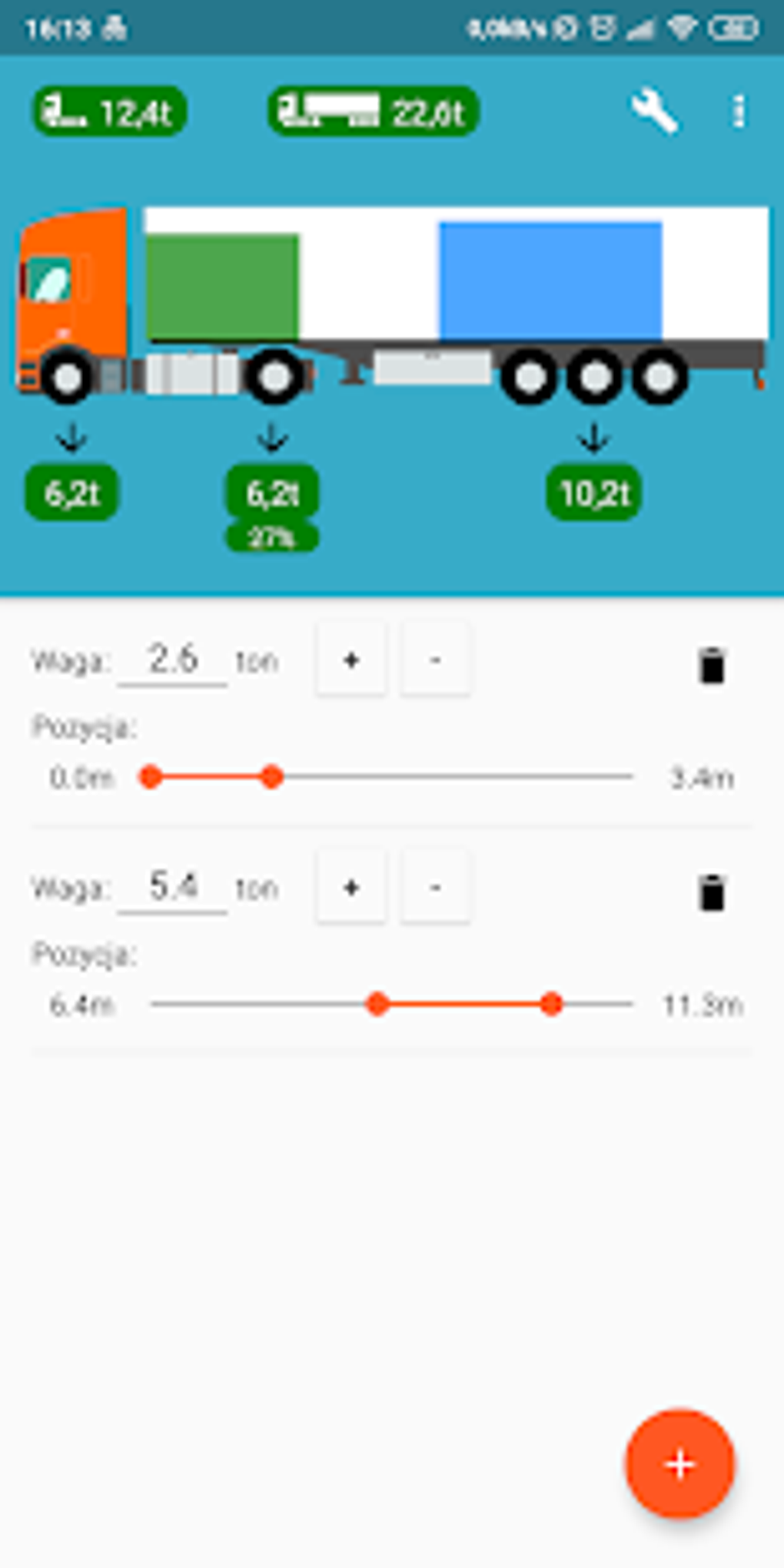Increase weight of the 2.6 ton load
Image resolution: width=784 pixels, height=1568 pixels.
351,660
